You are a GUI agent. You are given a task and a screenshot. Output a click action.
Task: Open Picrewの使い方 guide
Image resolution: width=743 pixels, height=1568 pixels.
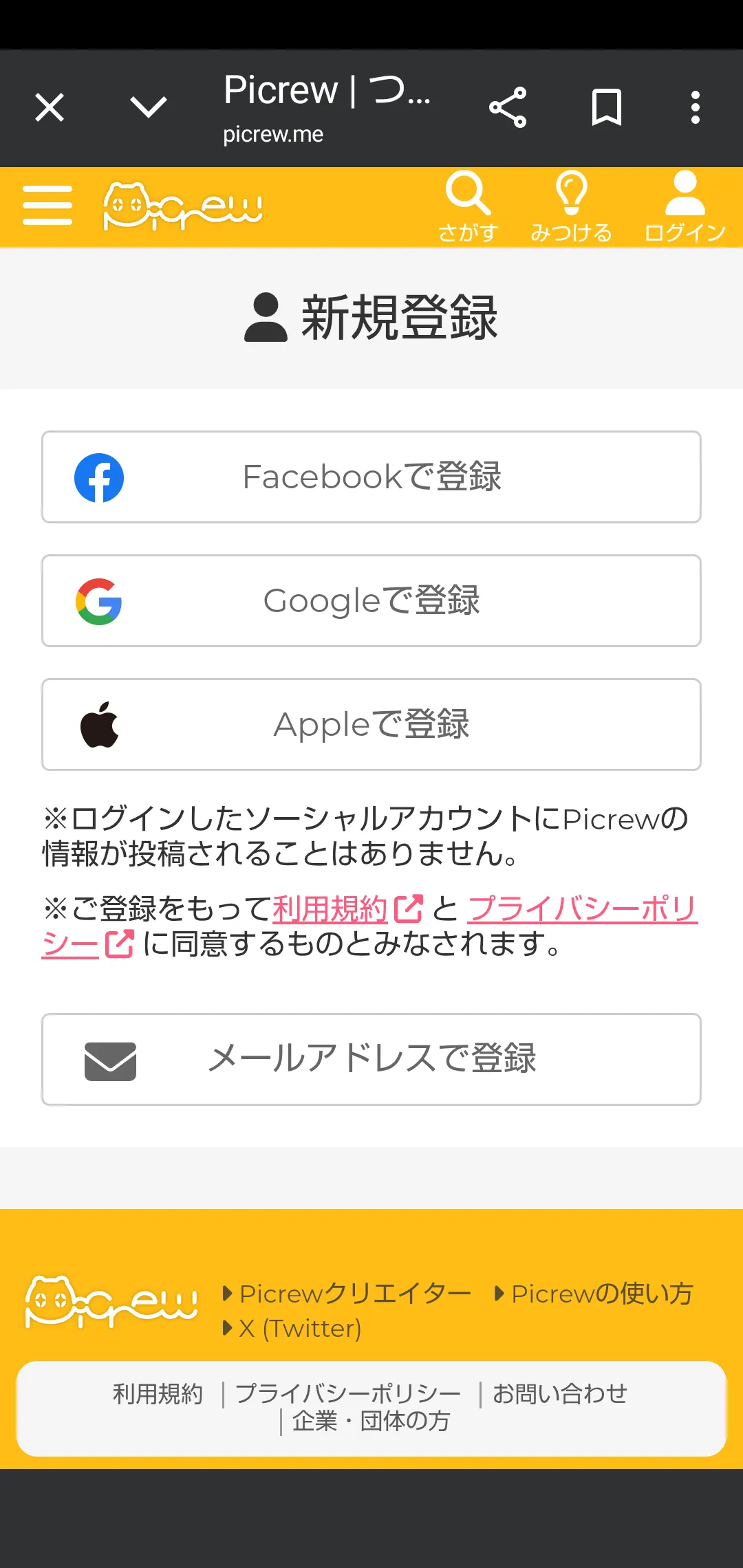coord(601,1294)
